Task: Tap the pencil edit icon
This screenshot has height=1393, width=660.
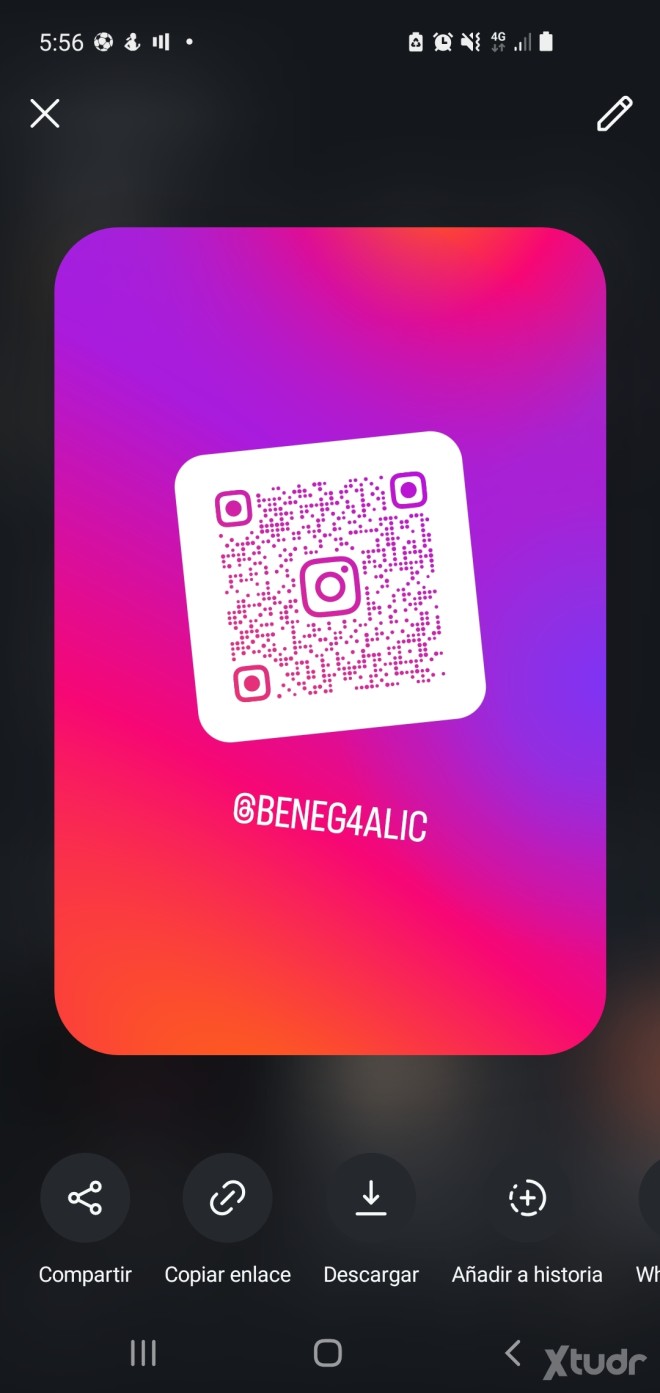Action: click(x=614, y=114)
